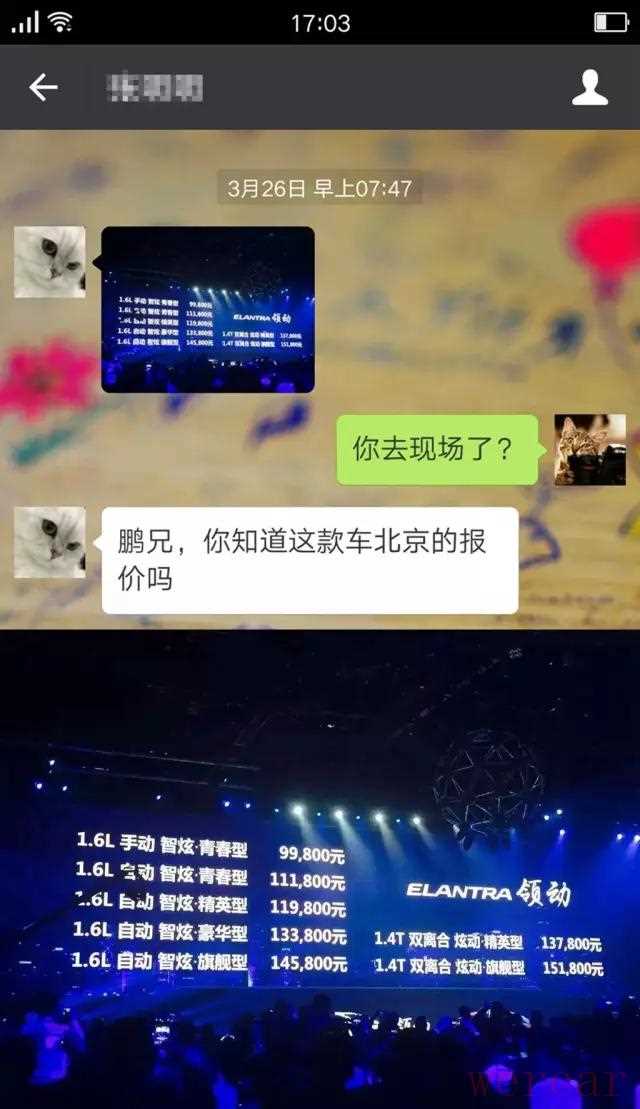Go back from this chat
Viewport: 640px width, 1109px height.
pyautogui.click(x=43, y=88)
